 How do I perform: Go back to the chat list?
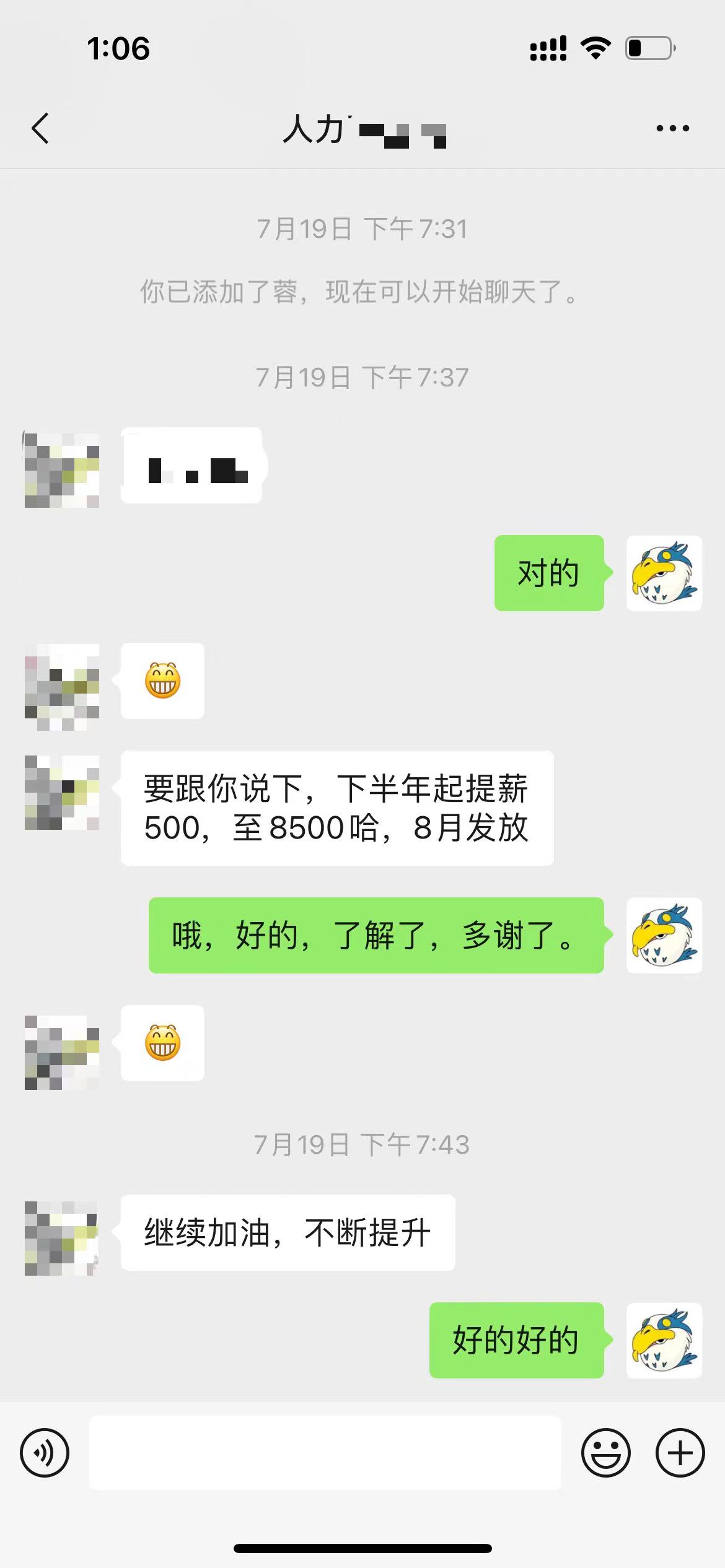pyautogui.click(x=40, y=128)
